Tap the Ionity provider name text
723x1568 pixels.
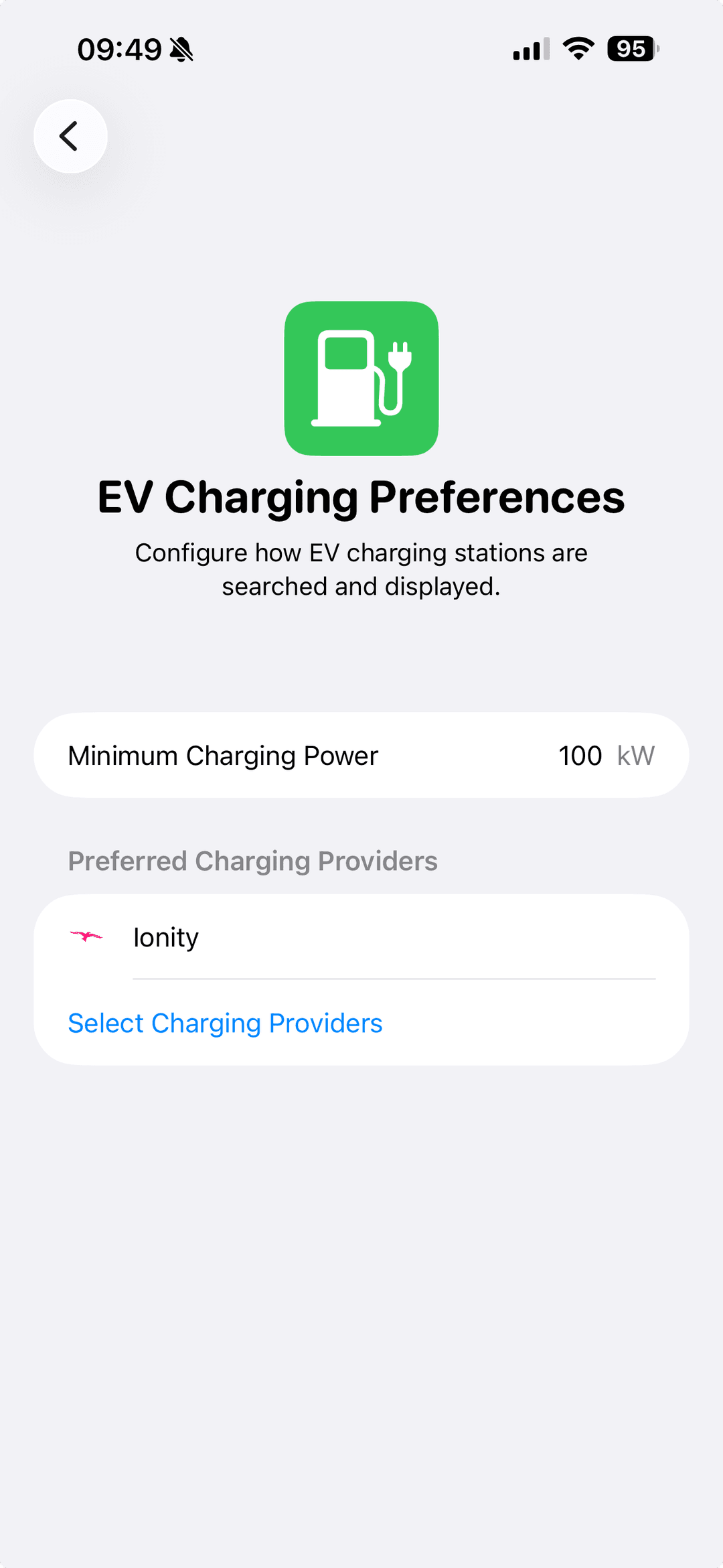click(x=165, y=937)
